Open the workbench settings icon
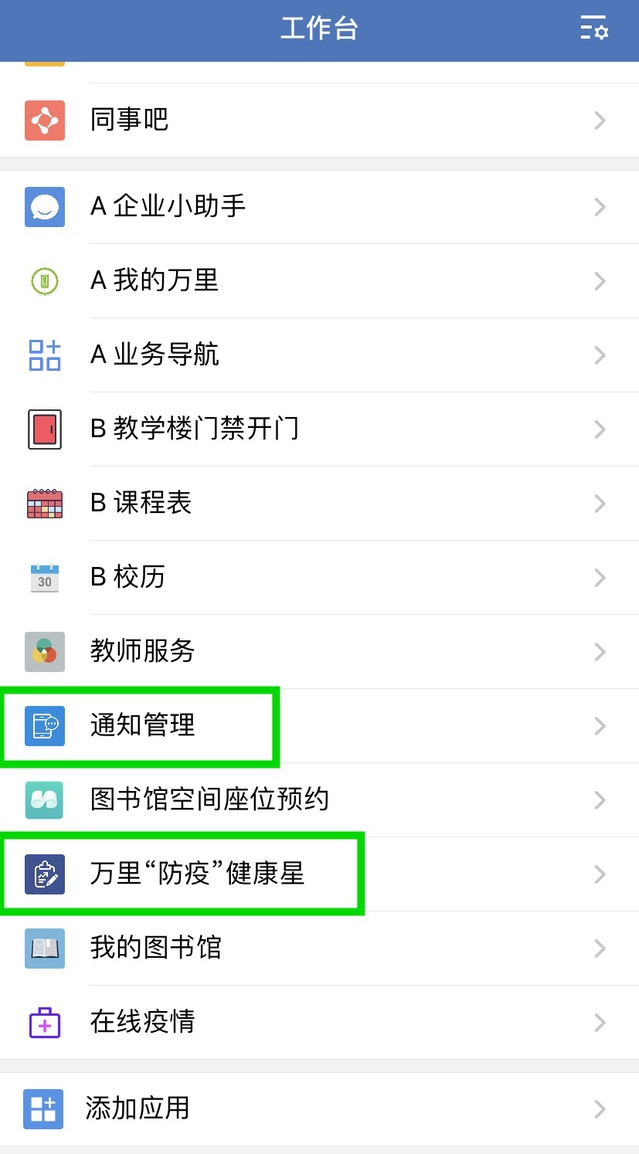Viewport: 639px width, 1154px height. pyautogui.click(x=594, y=29)
